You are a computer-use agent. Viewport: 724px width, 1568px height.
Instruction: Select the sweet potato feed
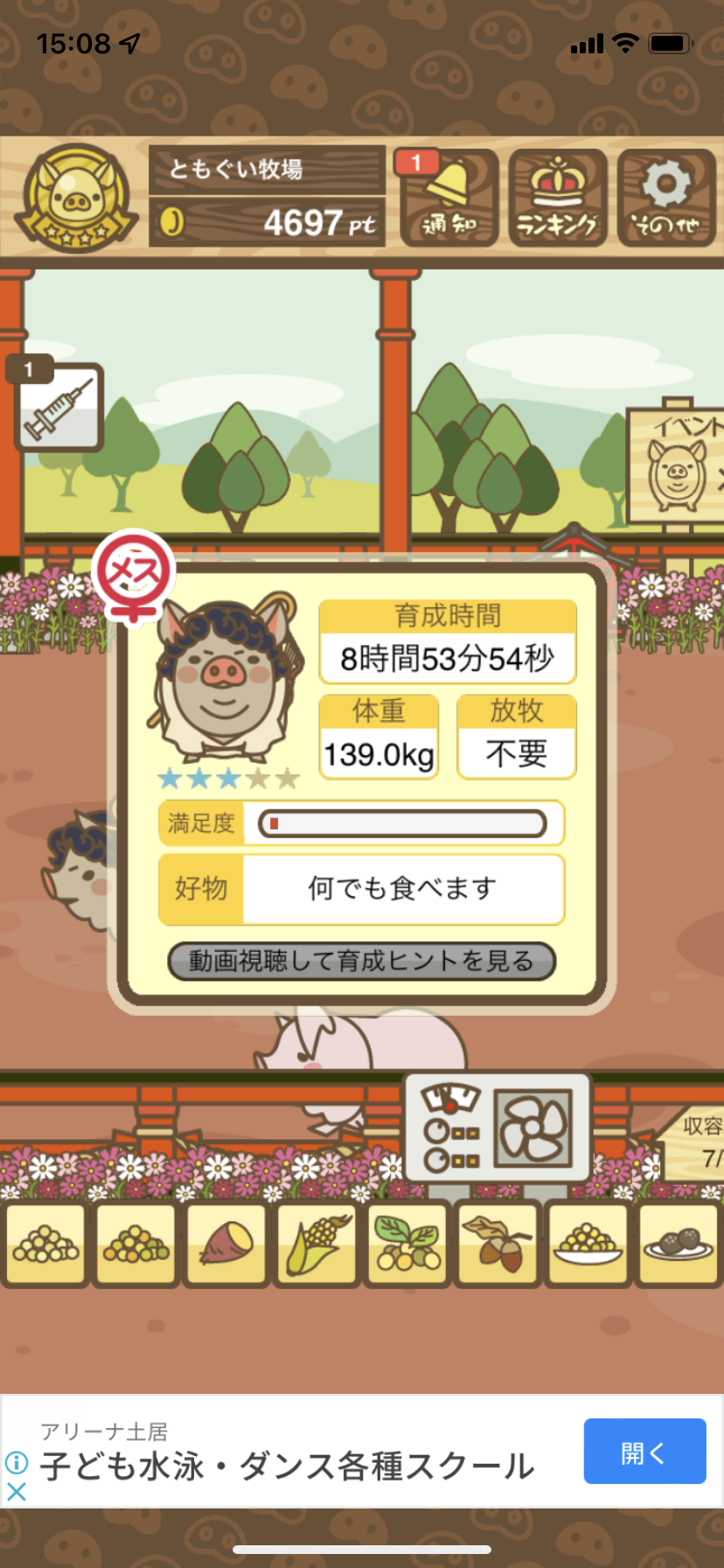(226, 1244)
